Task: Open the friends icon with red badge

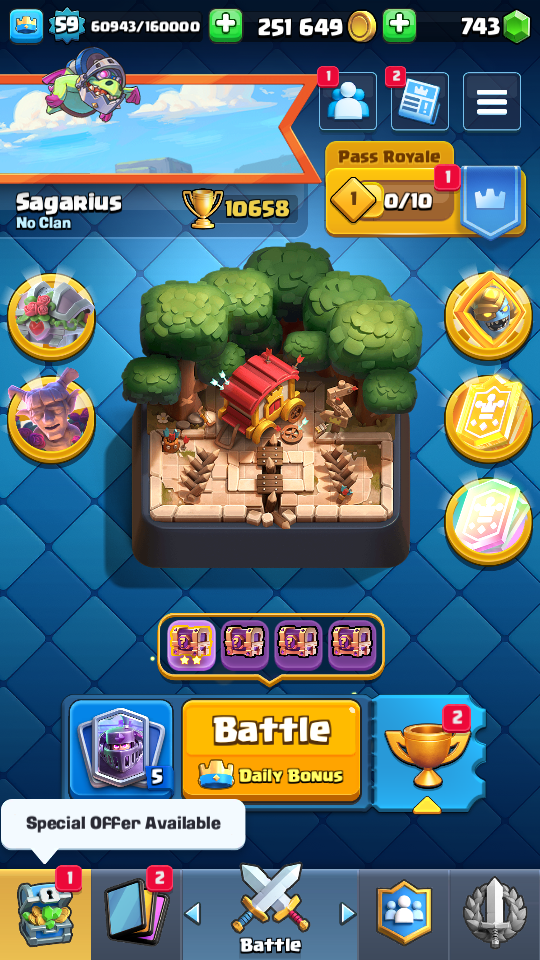Action: [348, 101]
